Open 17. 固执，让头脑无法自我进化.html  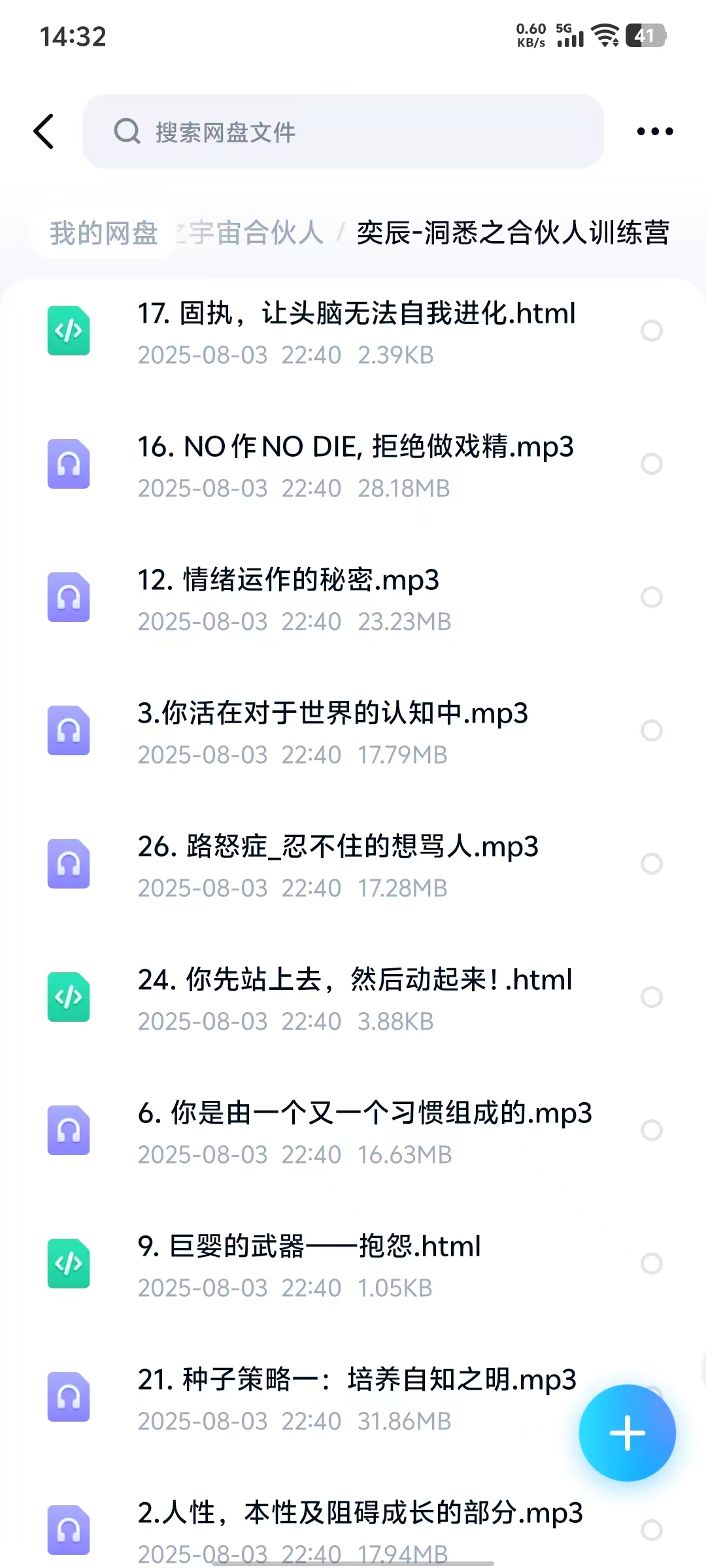(356, 314)
